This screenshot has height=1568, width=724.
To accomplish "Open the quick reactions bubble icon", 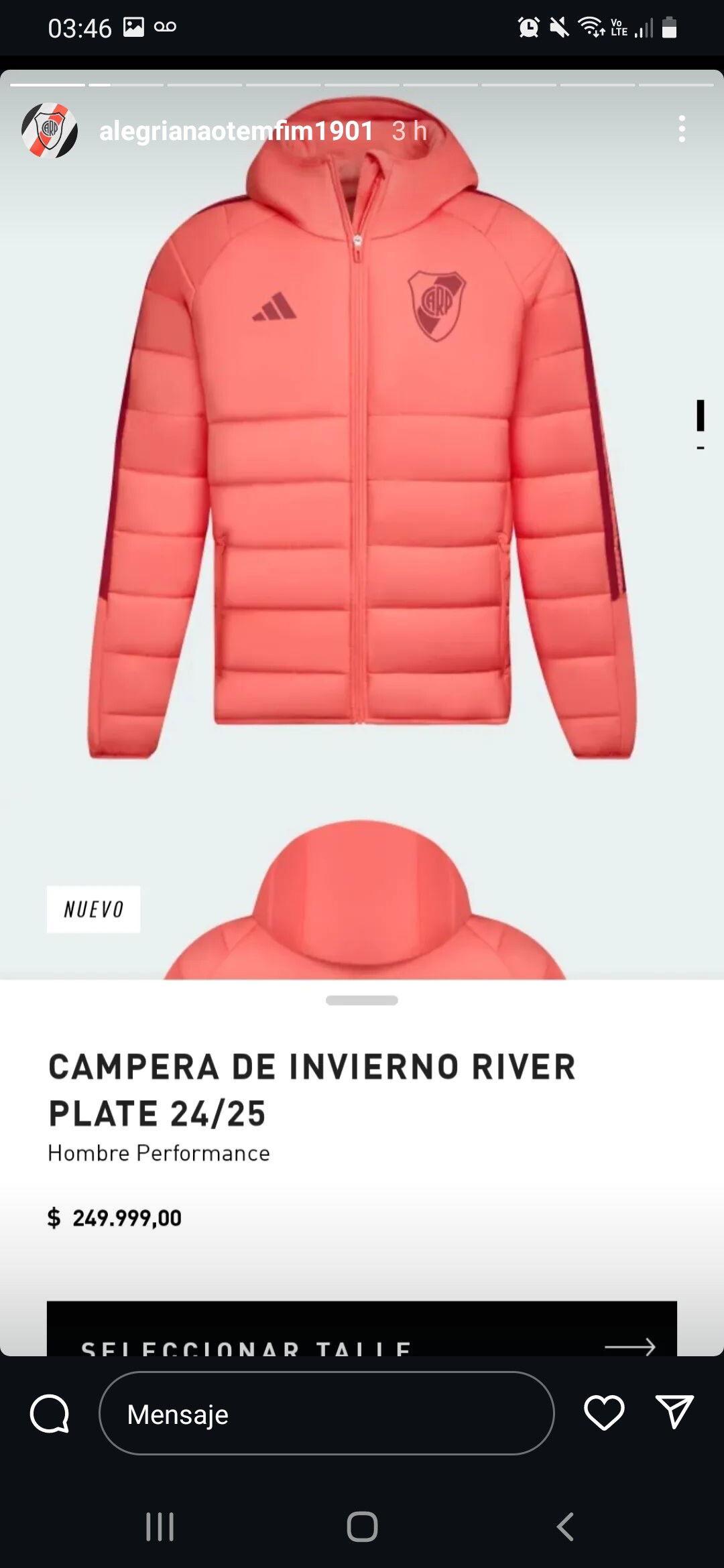I will tap(50, 1413).
